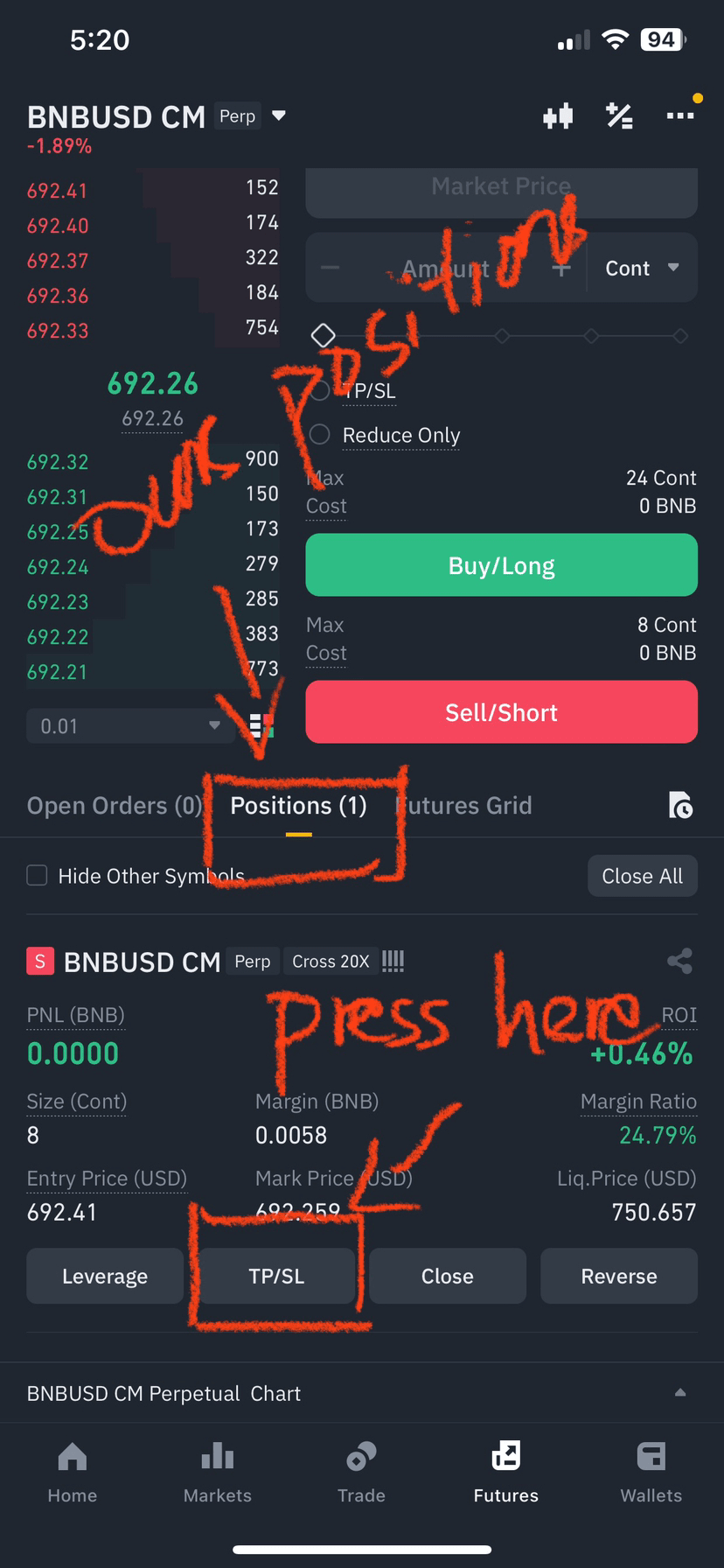Open the three-dot overflow menu
724x1568 pixels.
coord(679,115)
